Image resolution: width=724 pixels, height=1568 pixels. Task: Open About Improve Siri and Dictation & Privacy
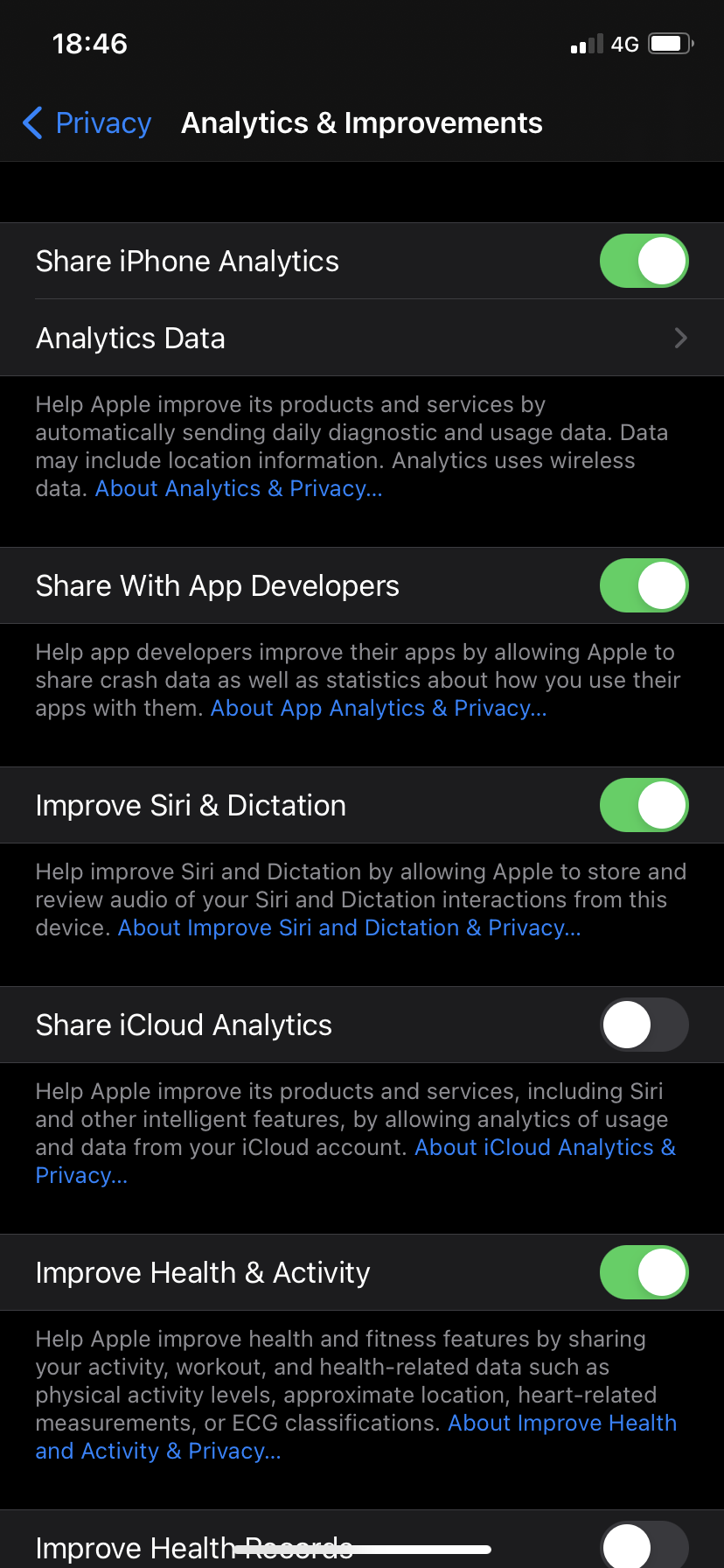pos(350,927)
